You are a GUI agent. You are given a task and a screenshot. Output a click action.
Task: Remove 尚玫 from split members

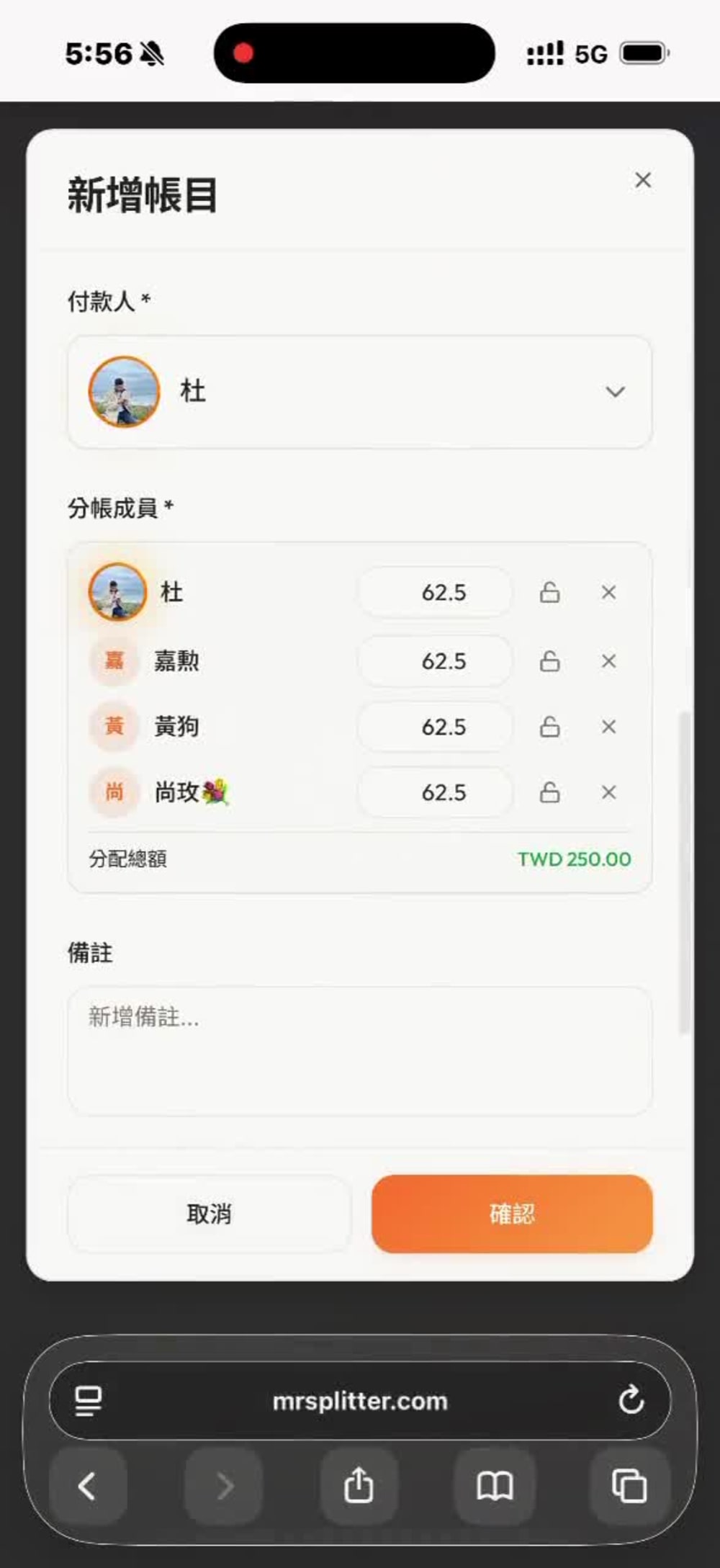[x=608, y=792]
